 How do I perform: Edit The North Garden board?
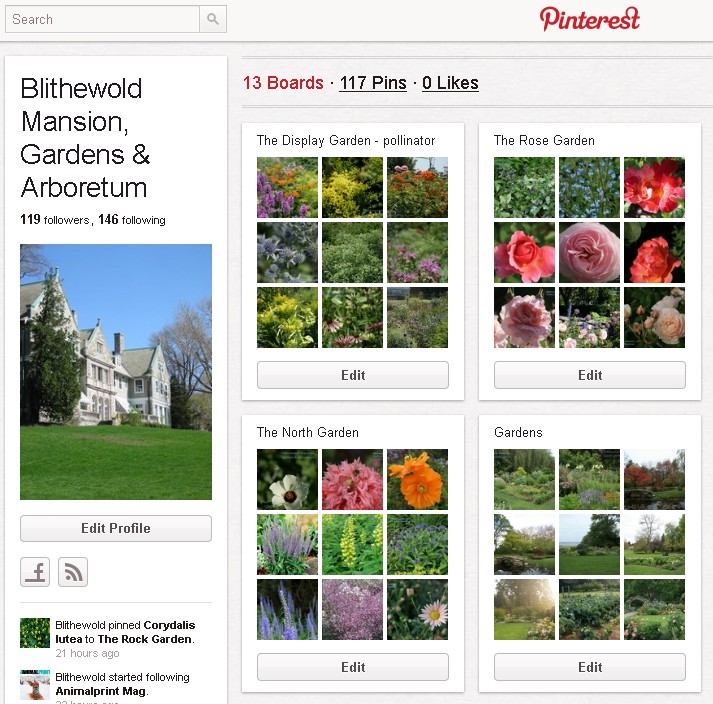(353, 667)
